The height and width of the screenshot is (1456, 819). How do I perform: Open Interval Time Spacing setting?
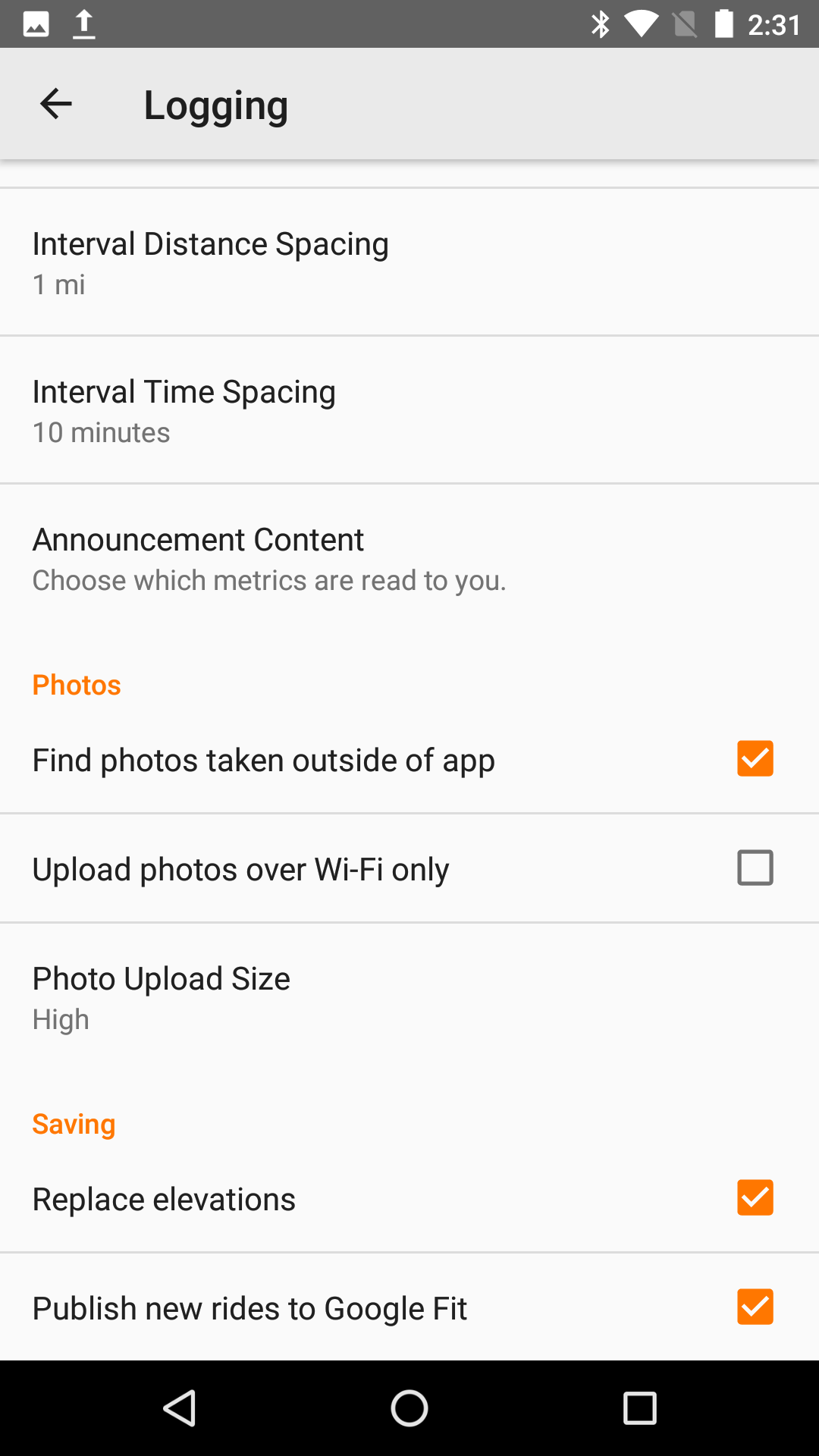point(409,410)
